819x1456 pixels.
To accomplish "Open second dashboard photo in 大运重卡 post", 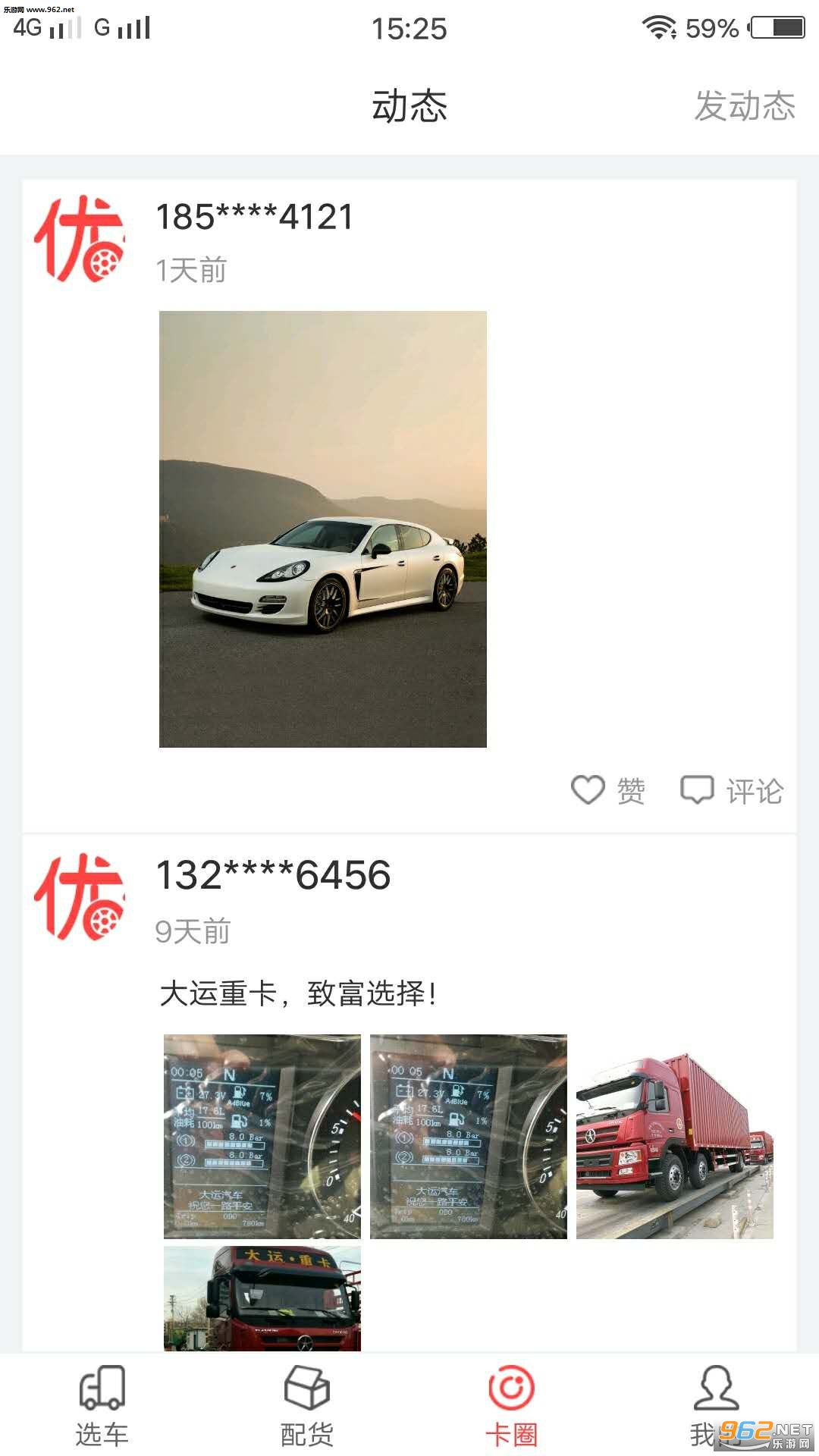I will [469, 1136].
